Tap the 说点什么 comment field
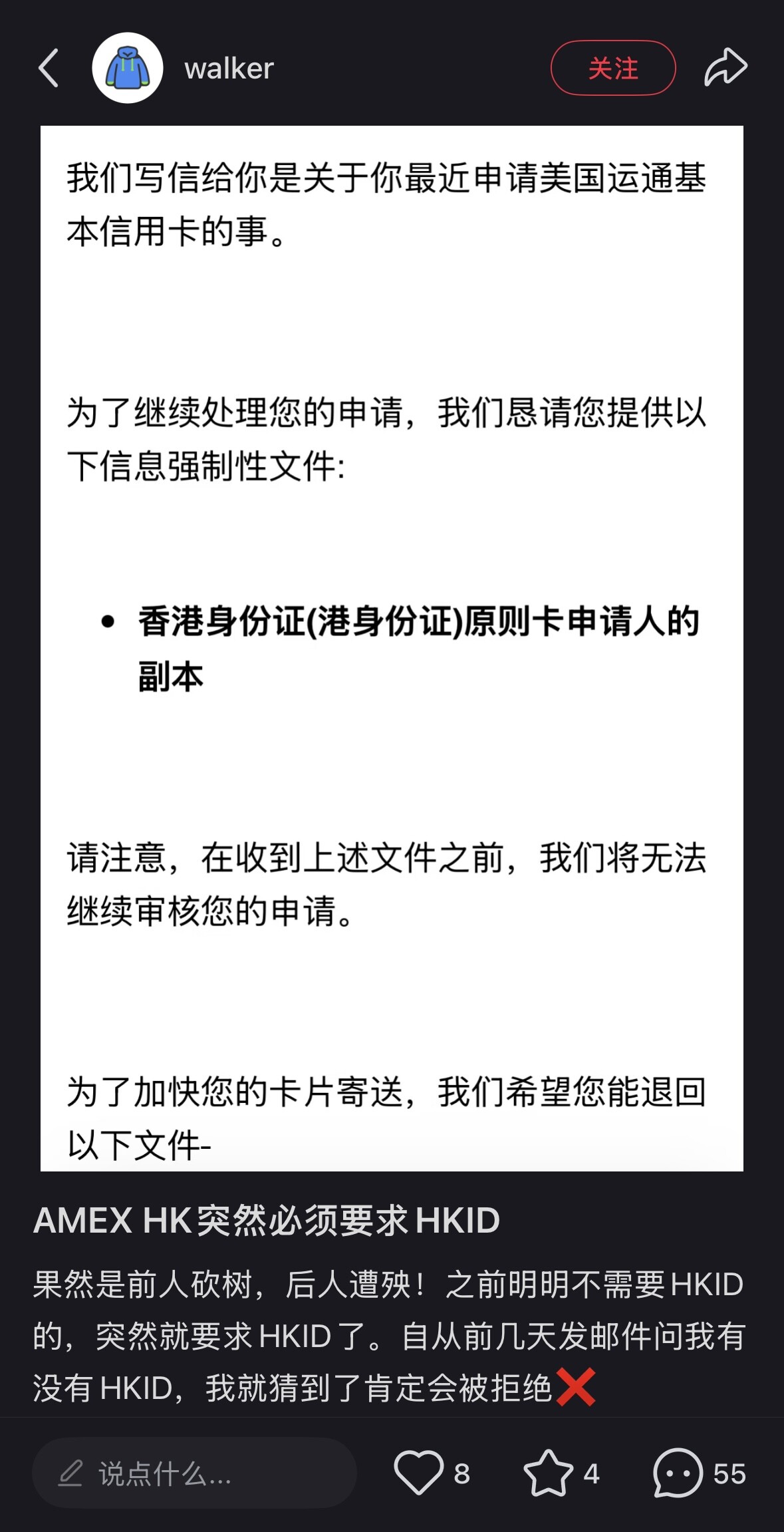Viewport: 784px width, 1532px height. (x=194, y=1473)
